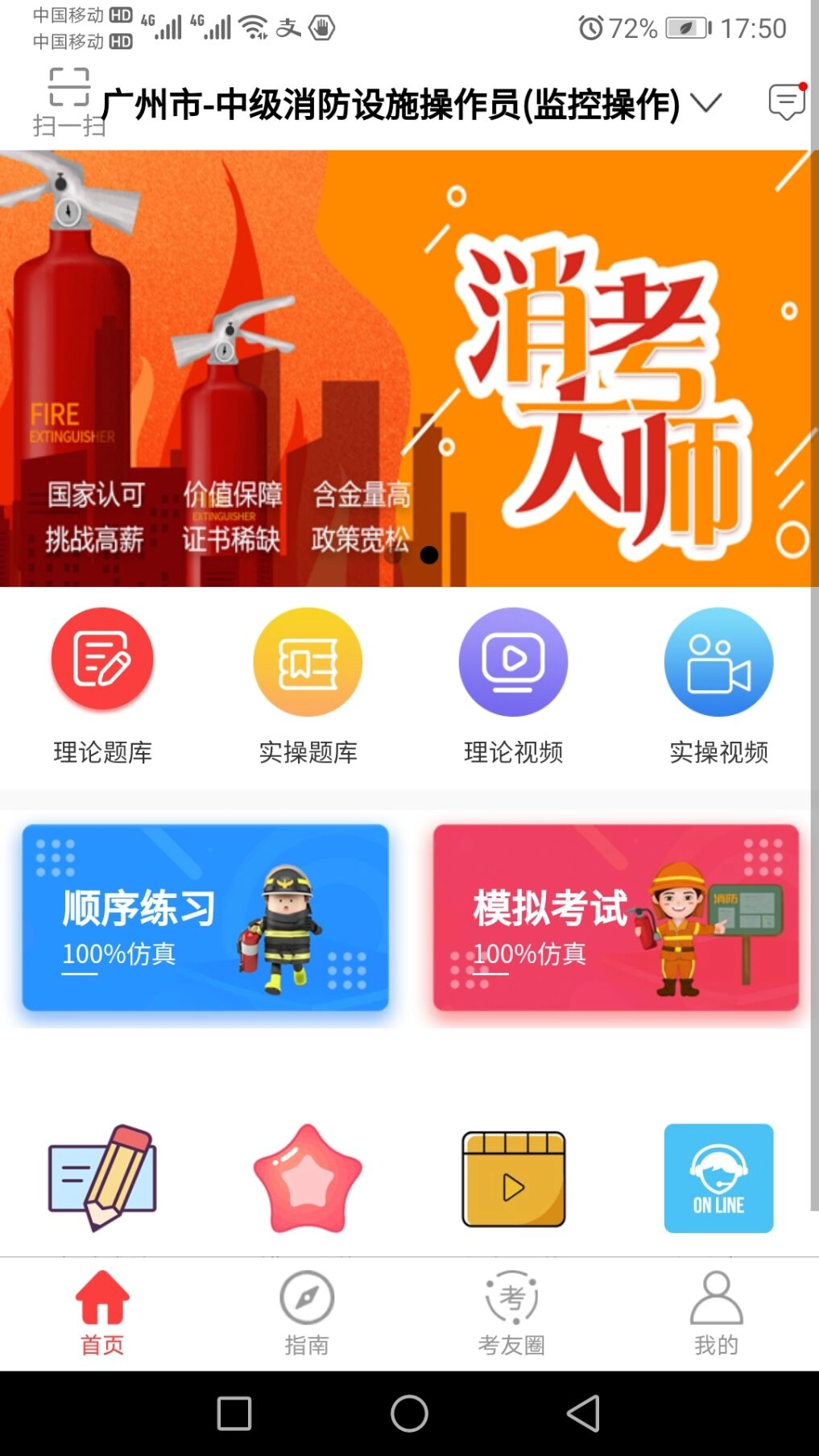The width and height of the screenshot is (819, 1456).
Task: Expand the exam title dropdown arrow
Action: [707, 103]
